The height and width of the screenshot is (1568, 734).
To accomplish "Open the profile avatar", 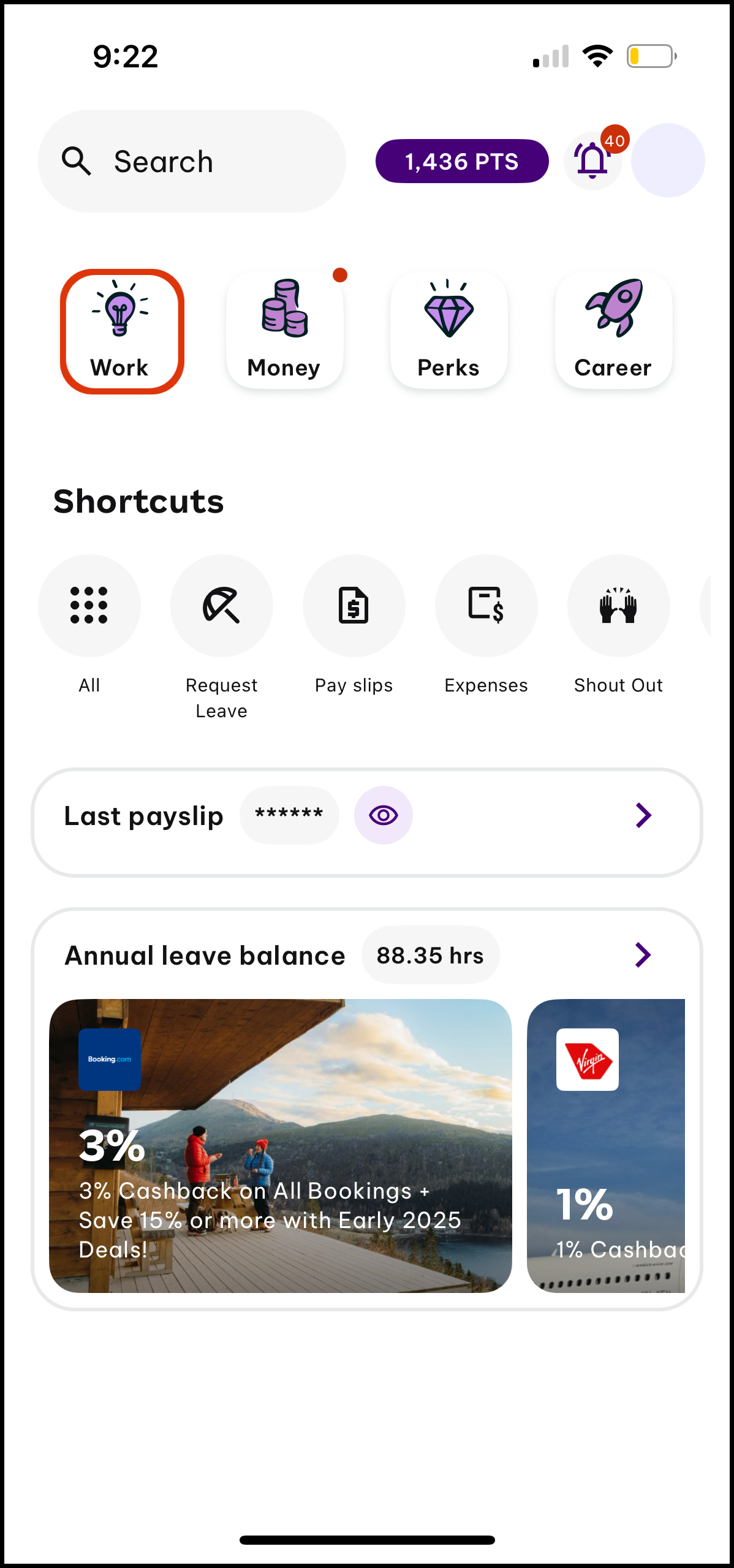I will (667, 160).
